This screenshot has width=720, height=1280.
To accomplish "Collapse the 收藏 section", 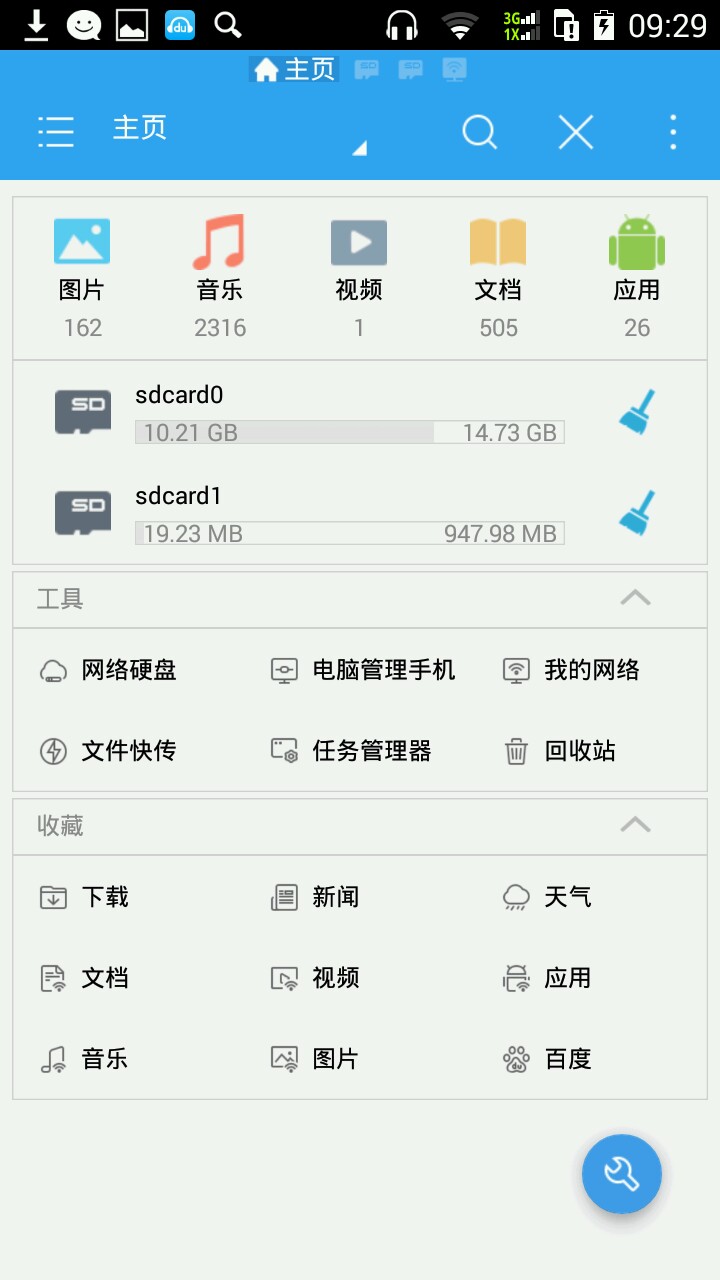I will (635, 825).
